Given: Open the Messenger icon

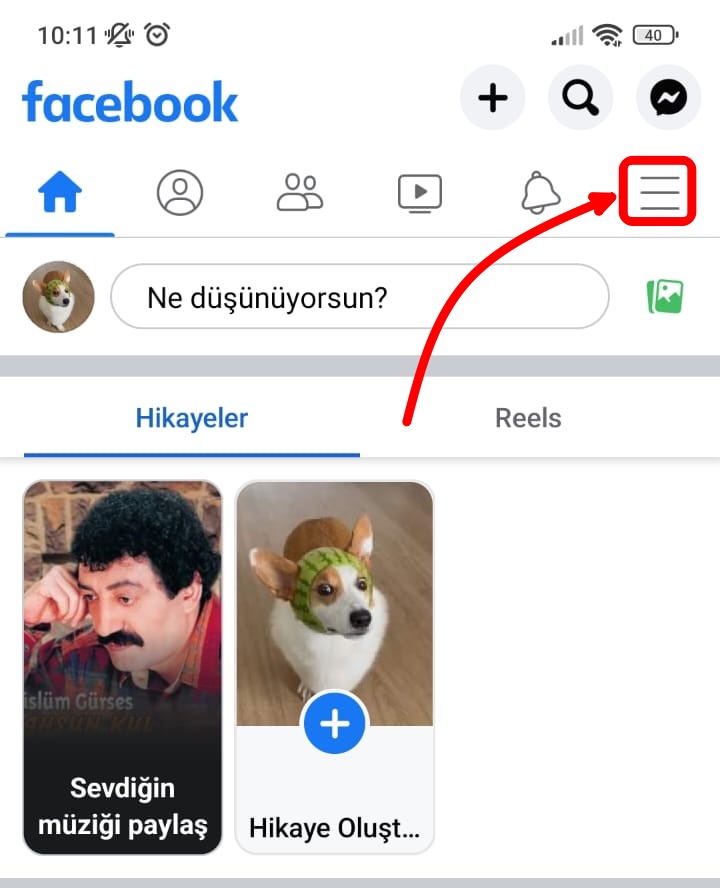Looking at the screenshot, I should pos(667,97).
